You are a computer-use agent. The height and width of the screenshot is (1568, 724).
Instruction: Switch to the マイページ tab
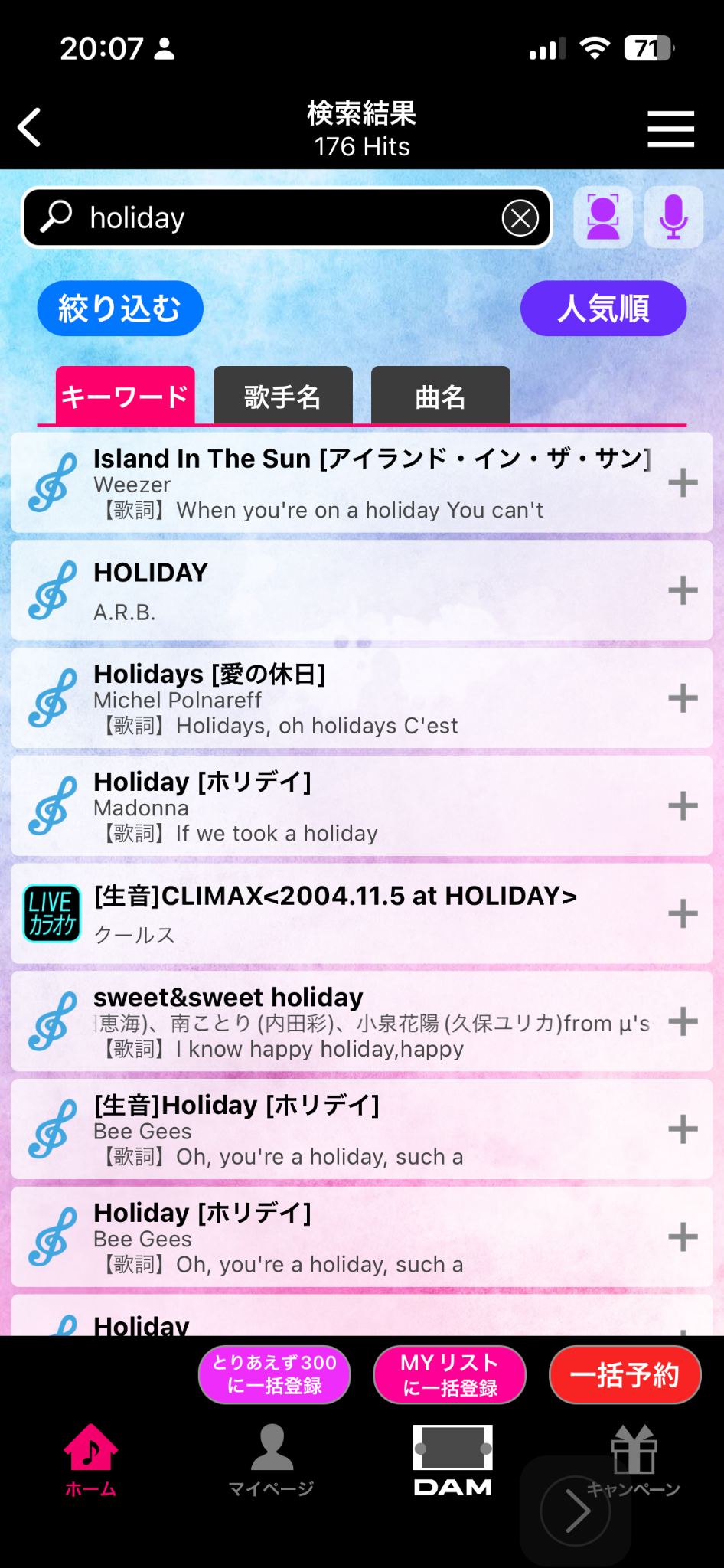pos(272,1461)
